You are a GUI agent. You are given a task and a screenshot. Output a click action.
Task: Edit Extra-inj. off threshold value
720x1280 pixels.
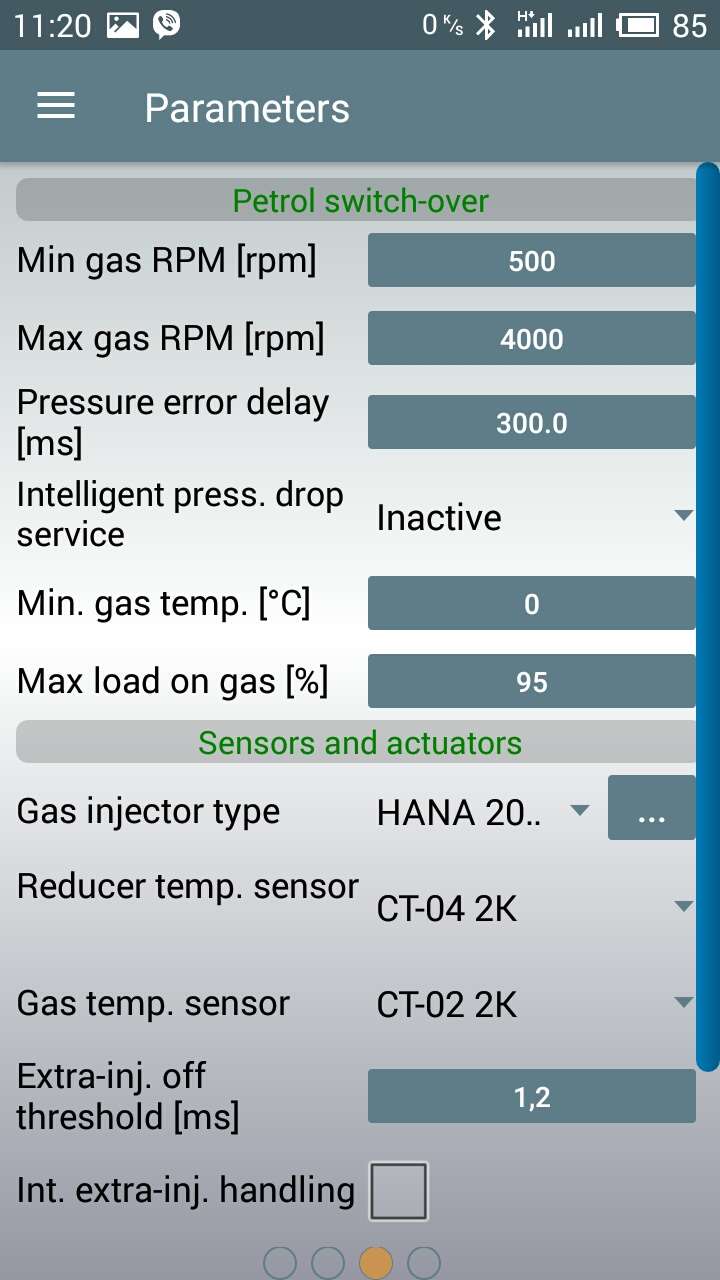[x=532, y=1097]
